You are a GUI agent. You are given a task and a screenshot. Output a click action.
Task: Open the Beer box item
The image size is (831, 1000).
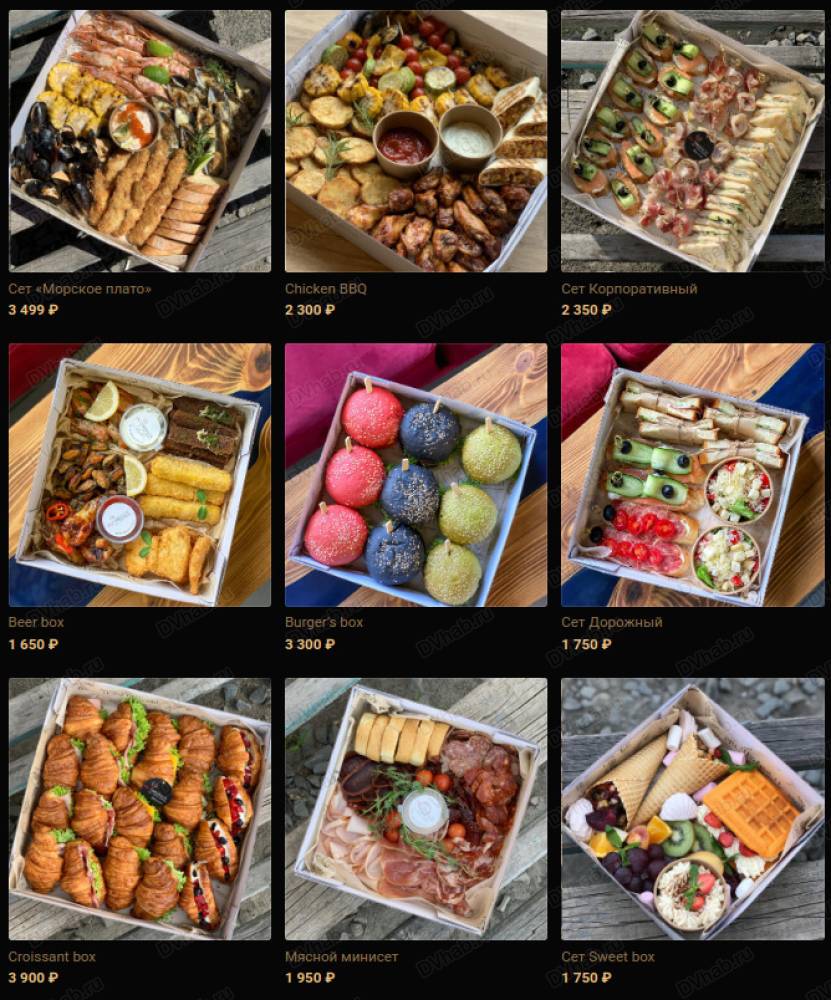(140, 475)
